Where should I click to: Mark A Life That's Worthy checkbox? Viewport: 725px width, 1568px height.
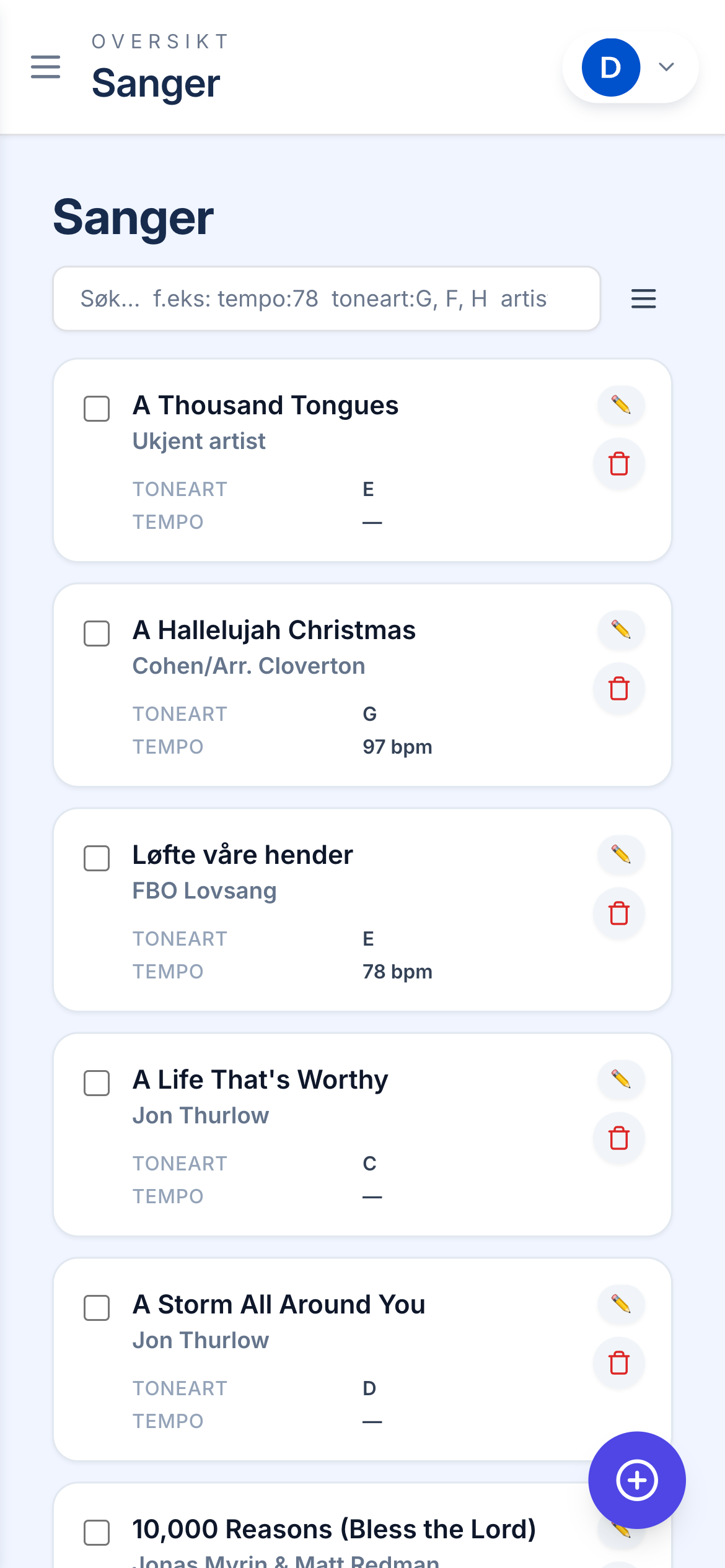click(97, 1083)
